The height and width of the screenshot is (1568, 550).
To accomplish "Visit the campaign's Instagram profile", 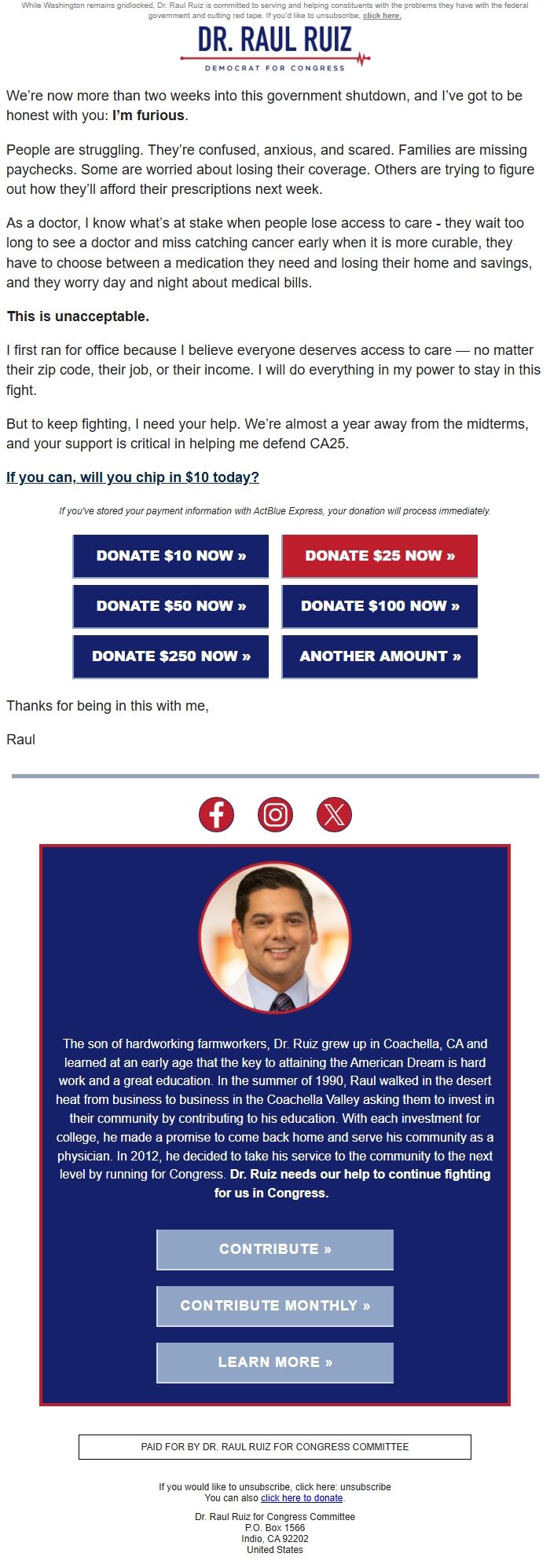I will [275, 814].
